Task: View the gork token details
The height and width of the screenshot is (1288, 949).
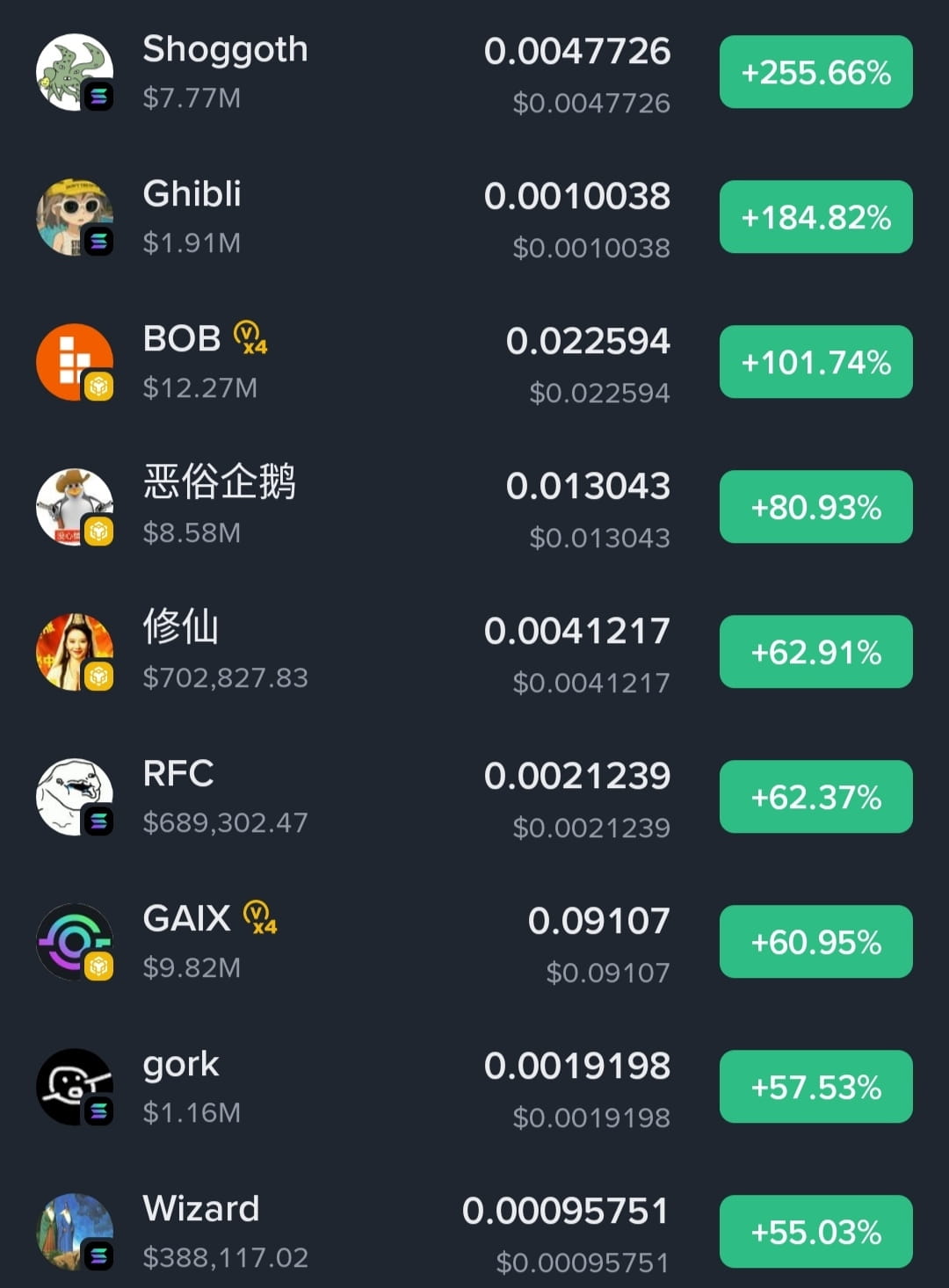Action: click(x=181, y=1065)
